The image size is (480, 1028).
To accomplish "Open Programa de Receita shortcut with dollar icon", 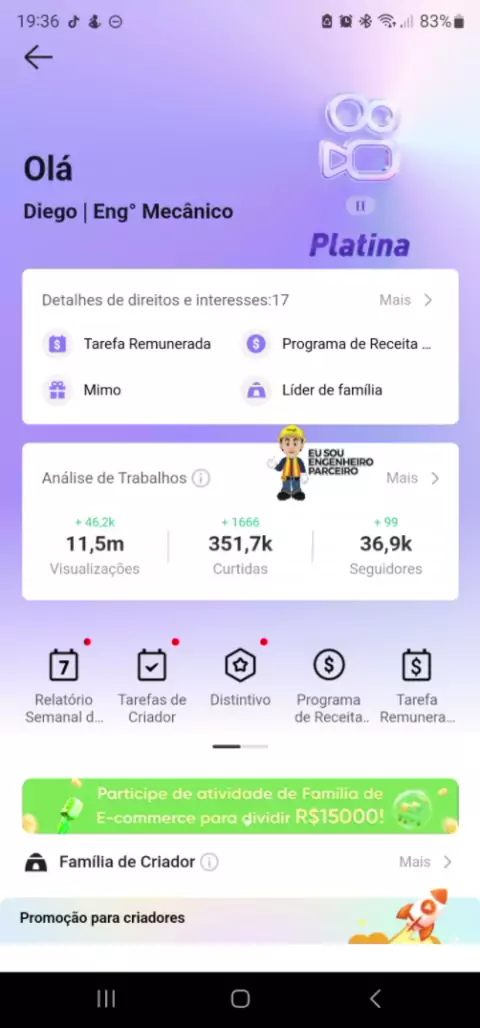I will click(329, 686).
